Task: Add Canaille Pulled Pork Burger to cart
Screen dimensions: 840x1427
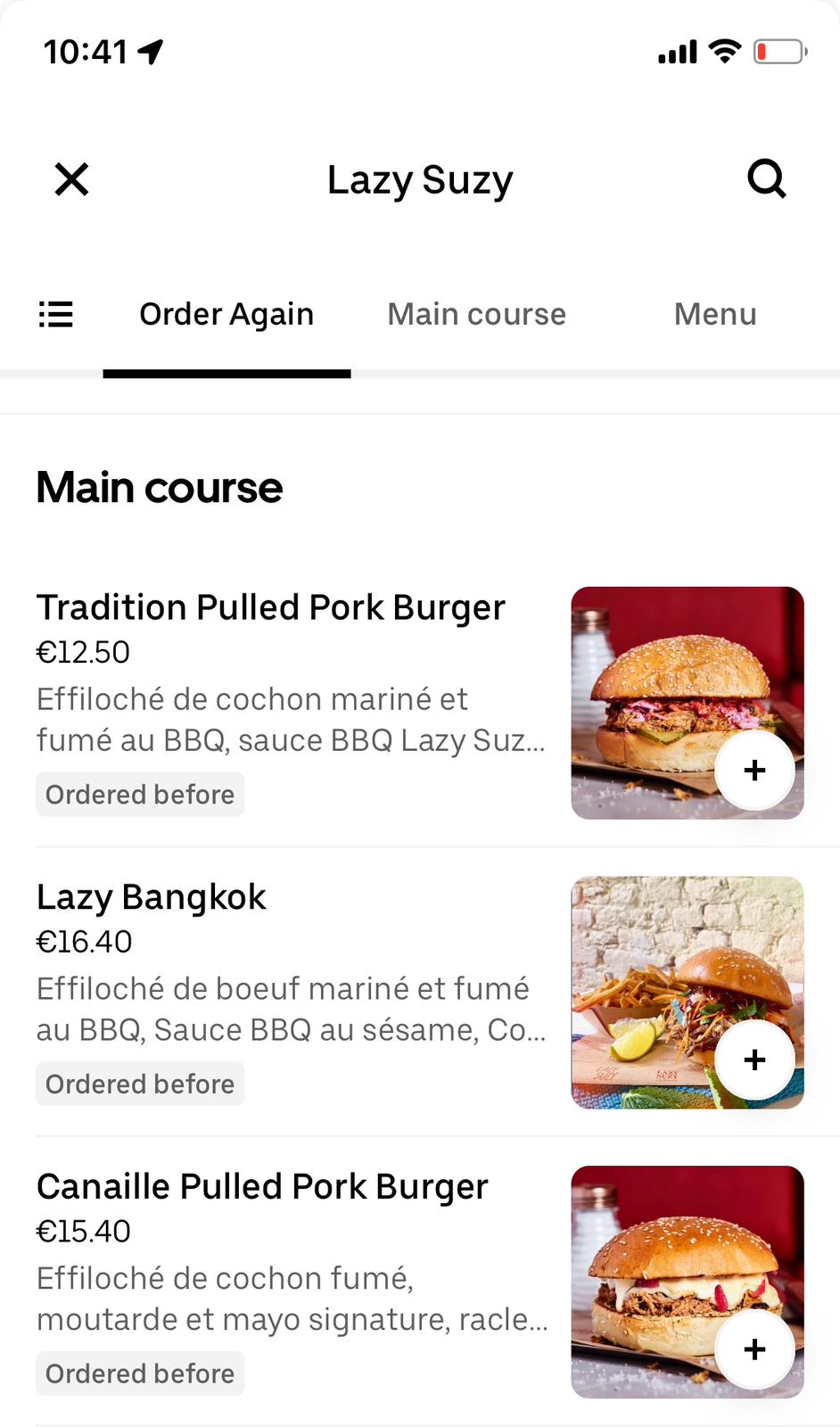Action: [754, 1349]
